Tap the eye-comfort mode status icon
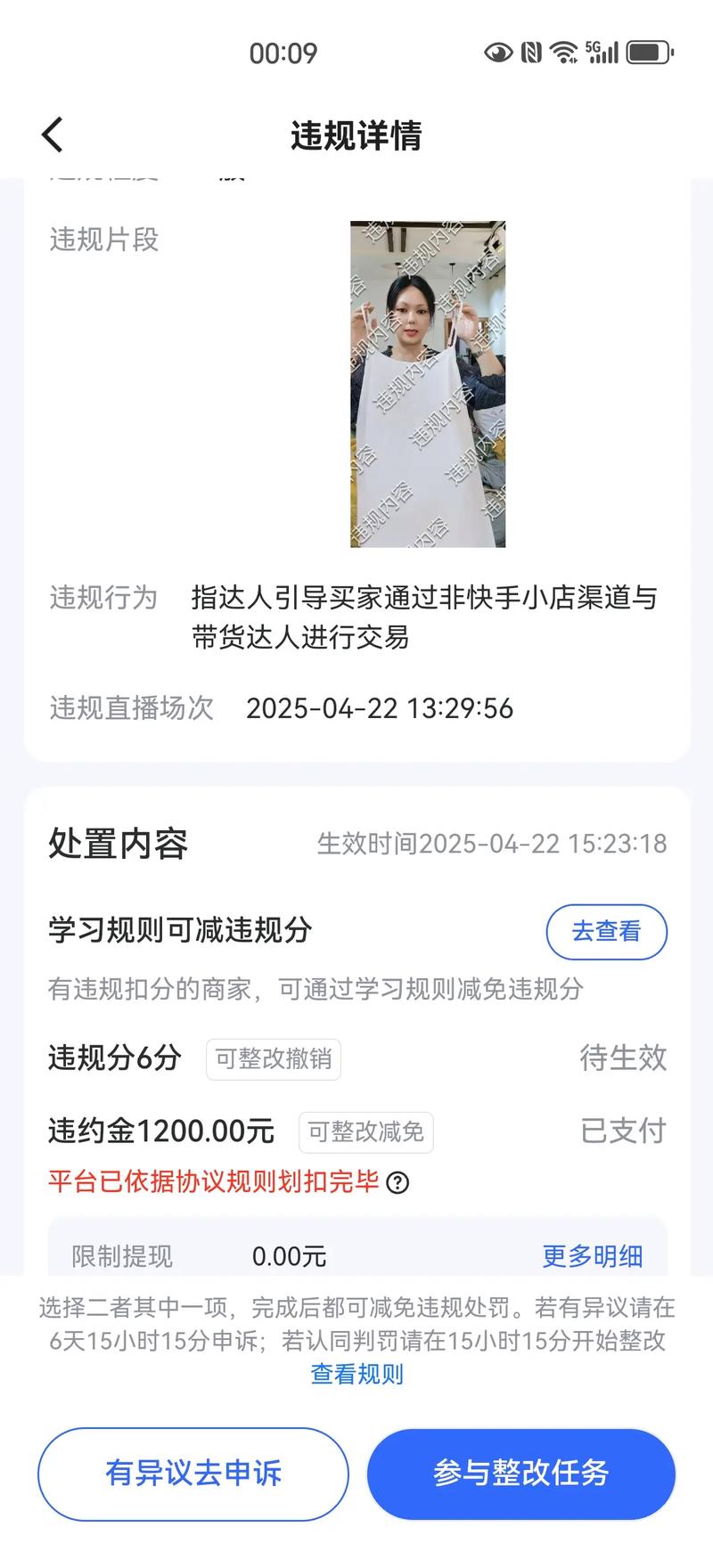Viewport: 713px width, 1568px height. (x=496, y=52)
